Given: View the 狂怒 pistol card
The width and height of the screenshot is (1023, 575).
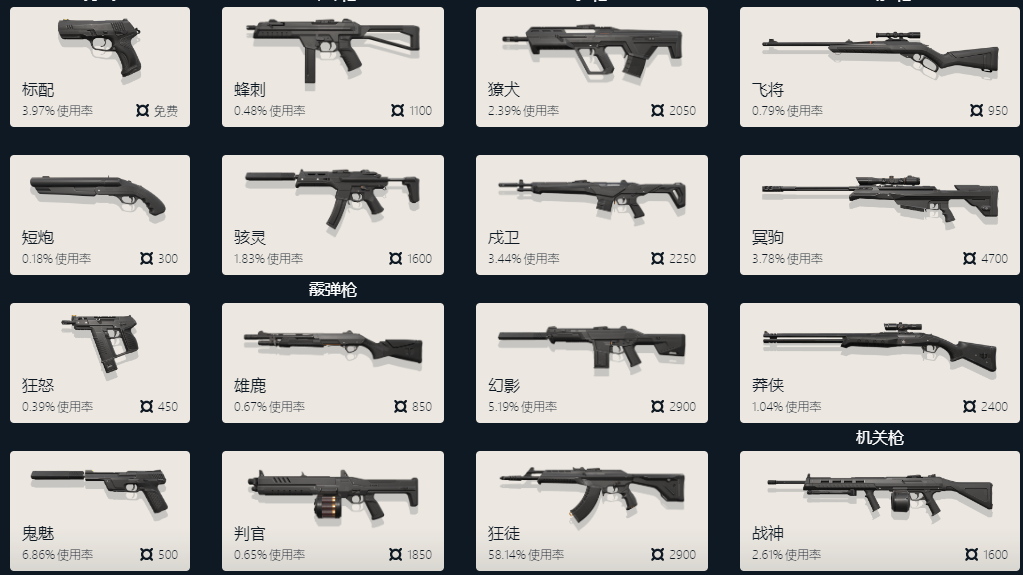Looking at the screenshot, I should tap(100, 363).
